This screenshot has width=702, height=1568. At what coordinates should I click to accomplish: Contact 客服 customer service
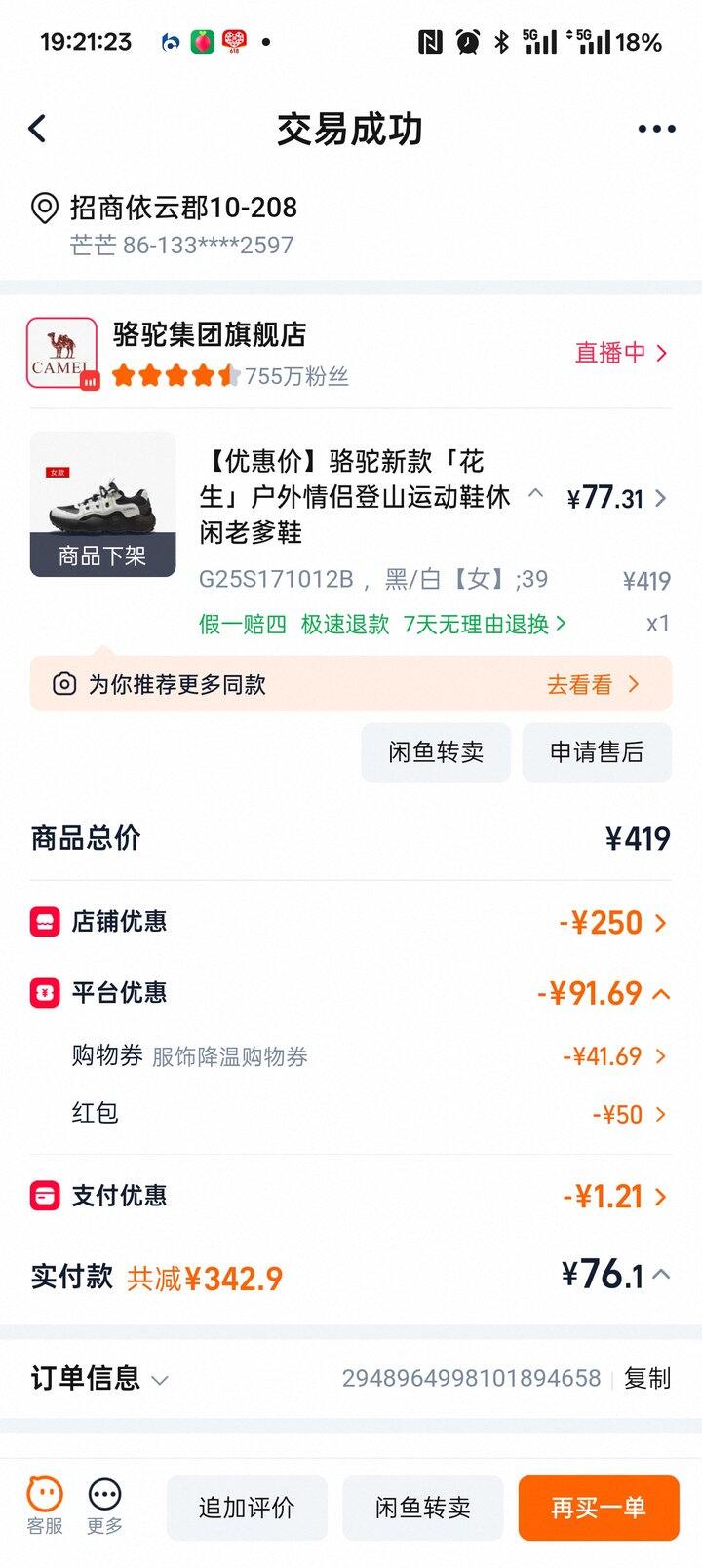pos(45,1506)
